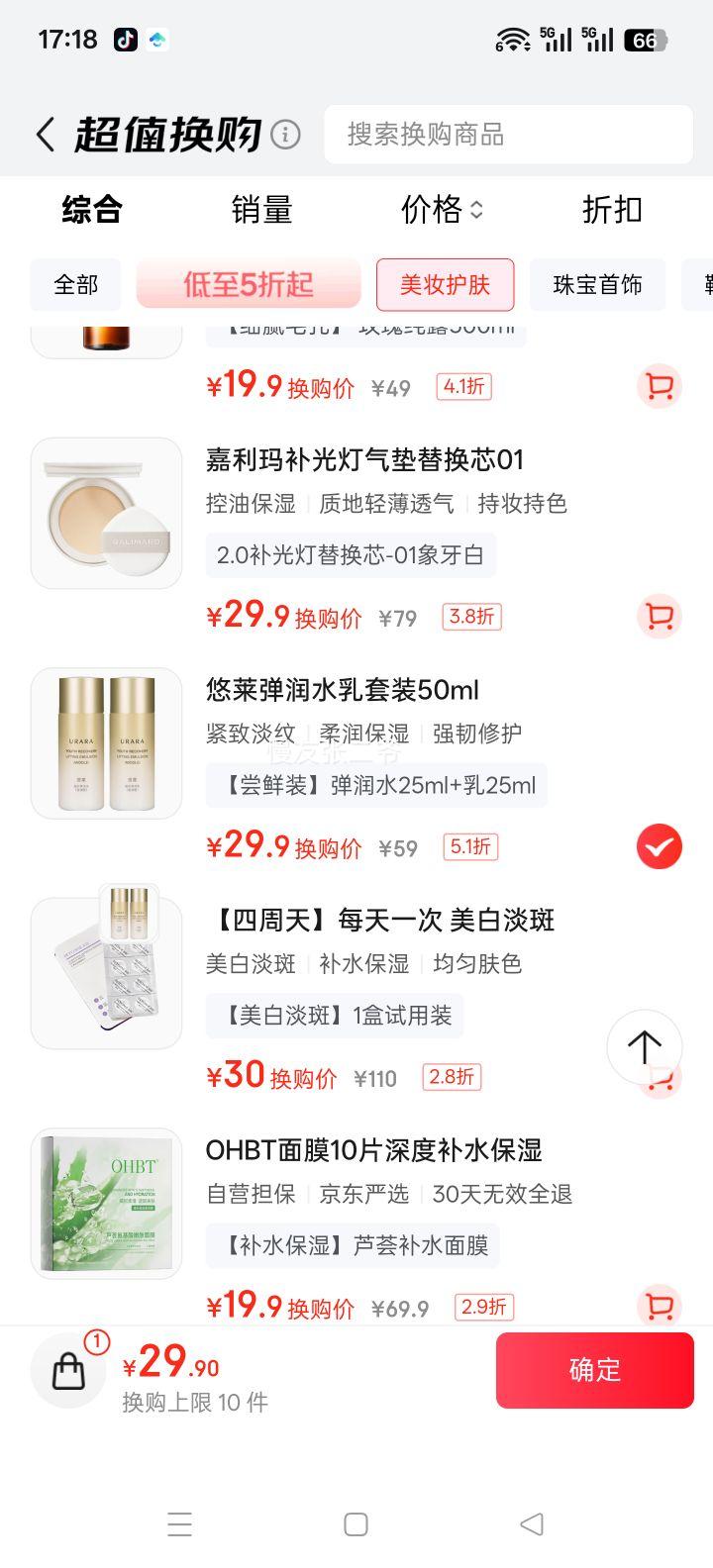This screenshot has width=713, height=1568.
Task: Open 悠莱弹润水乳套装50ml product details
Action: point(343,690)
